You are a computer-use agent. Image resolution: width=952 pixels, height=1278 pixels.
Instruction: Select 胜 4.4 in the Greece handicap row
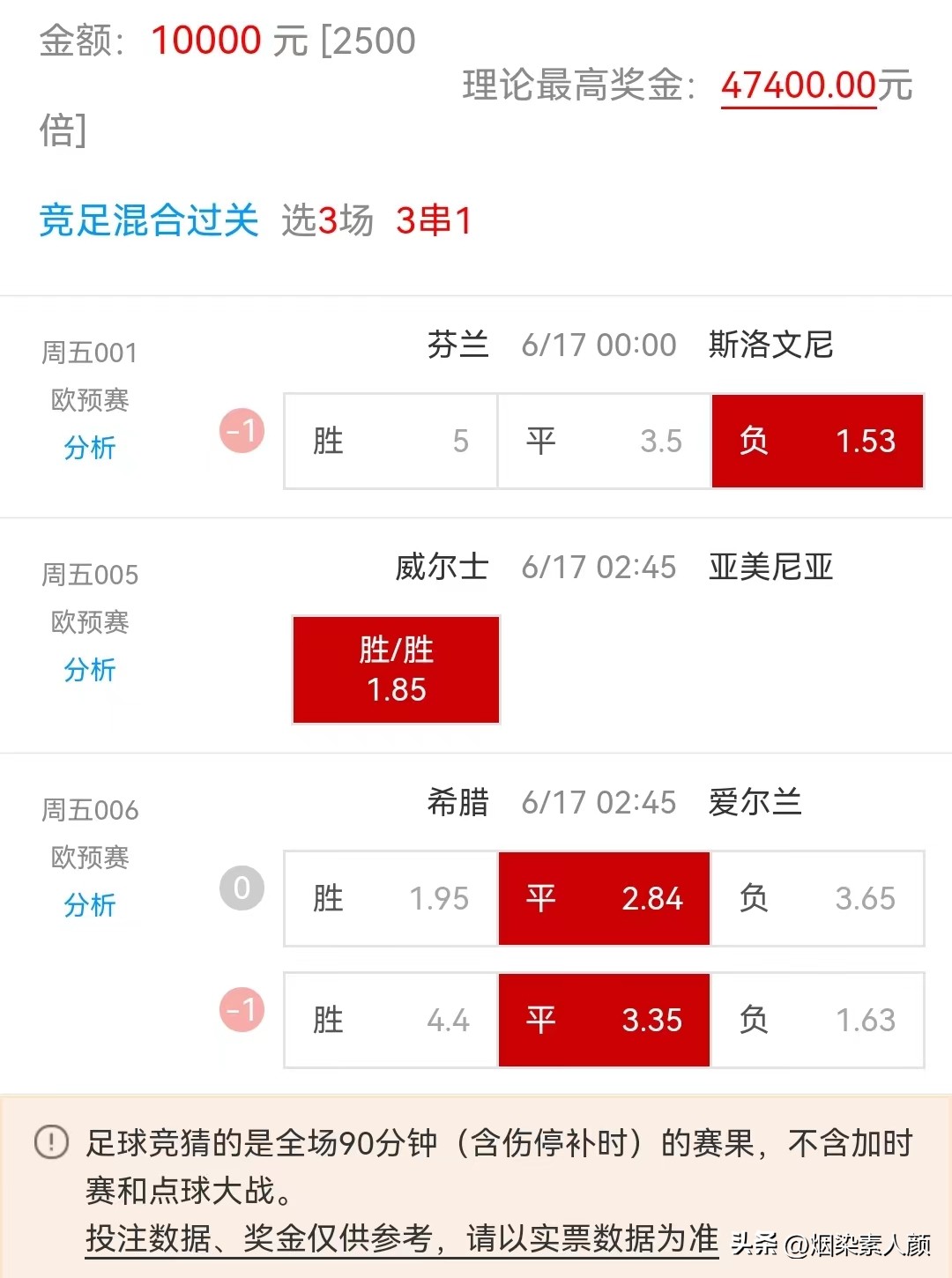point(389,1020)
